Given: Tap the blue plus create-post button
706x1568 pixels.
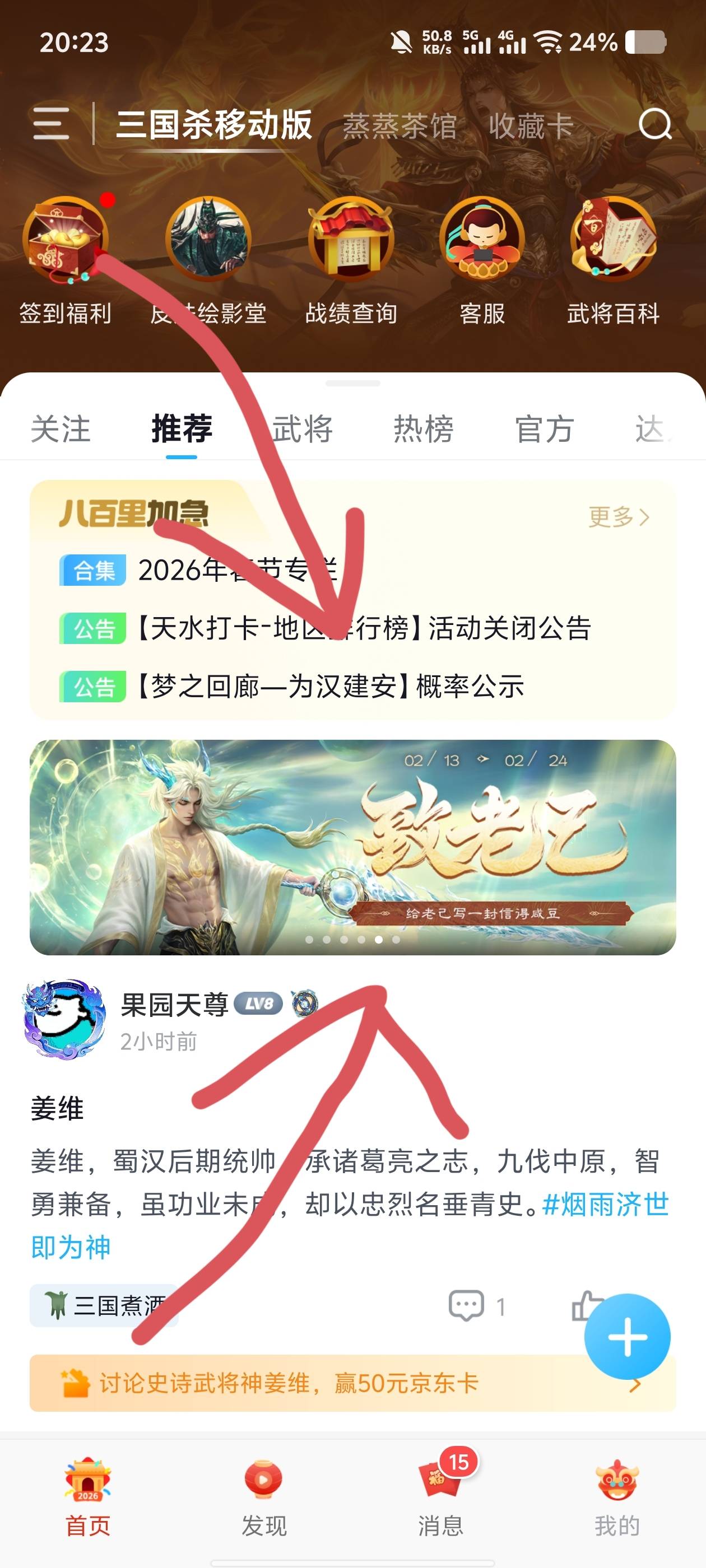Looking at the screenshot, I should 627,1336.
